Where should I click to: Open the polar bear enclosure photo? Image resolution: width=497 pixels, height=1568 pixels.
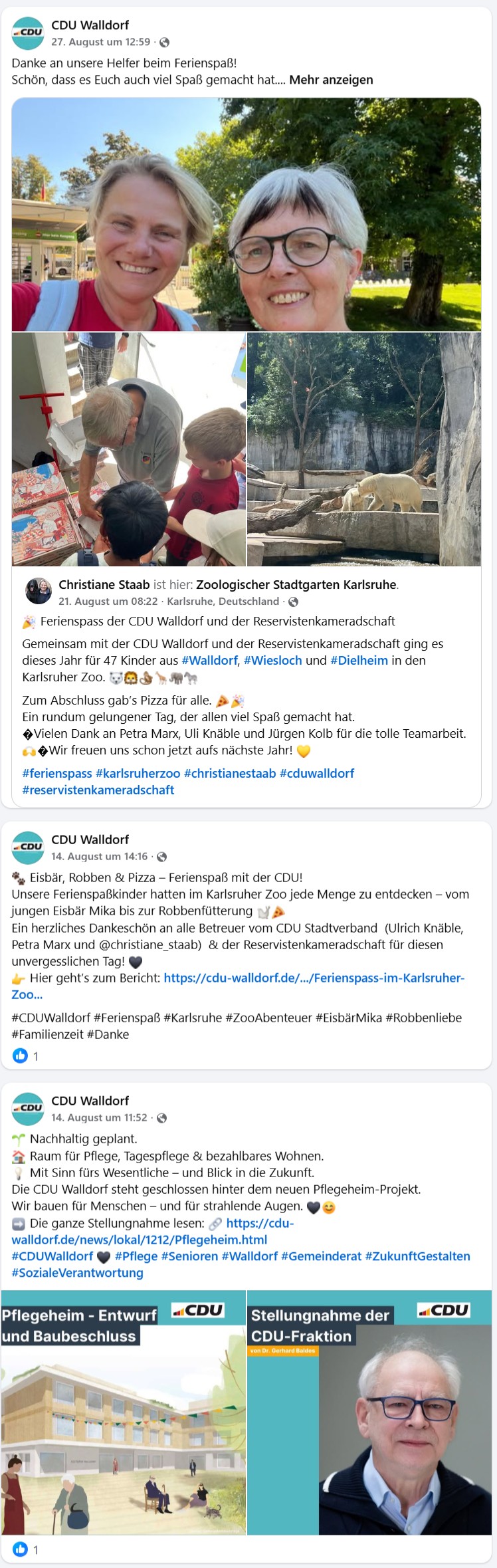coord(363,449)
